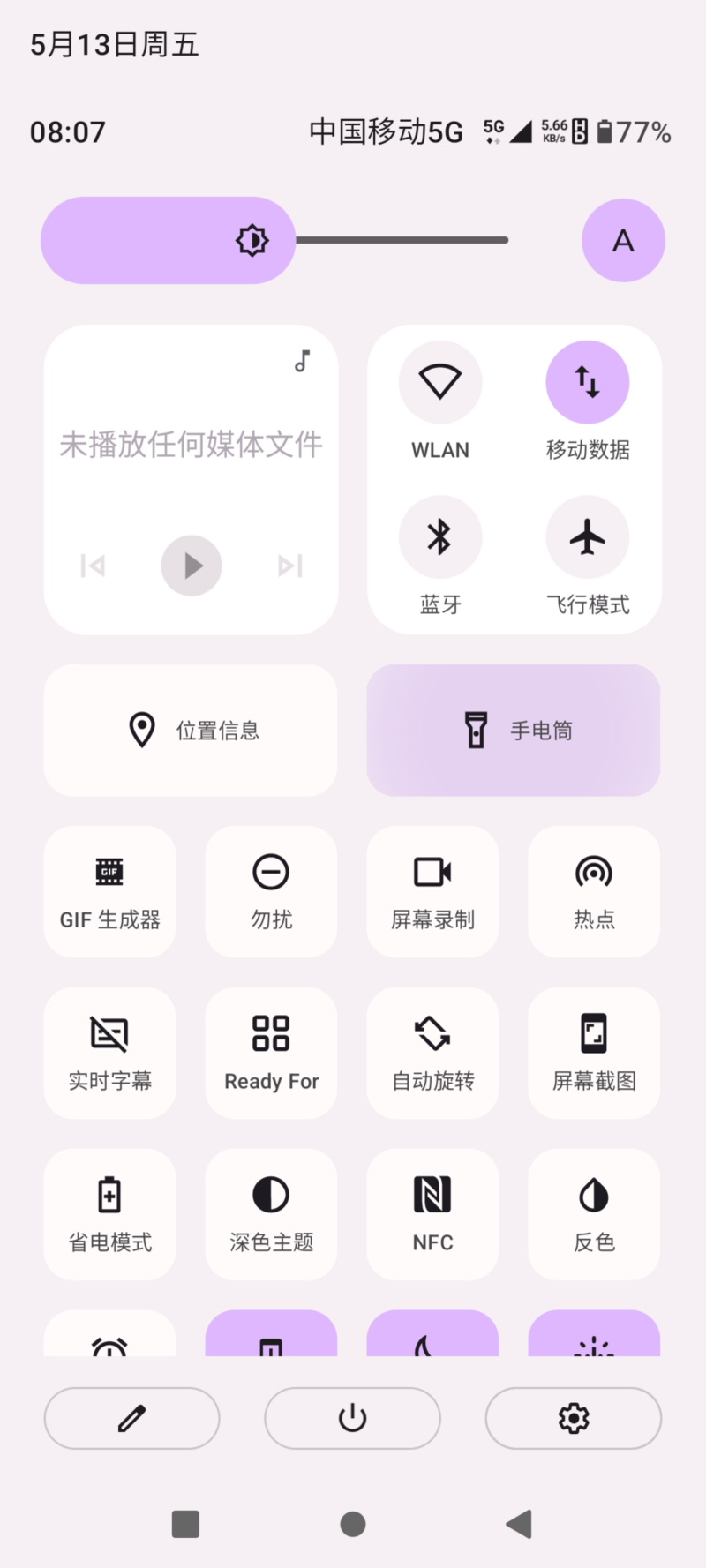The height and width of the screenshot is (1568, 706).
Task: Edit quick settings tiles with the pencil
Action: click(x=131, y=1418)
